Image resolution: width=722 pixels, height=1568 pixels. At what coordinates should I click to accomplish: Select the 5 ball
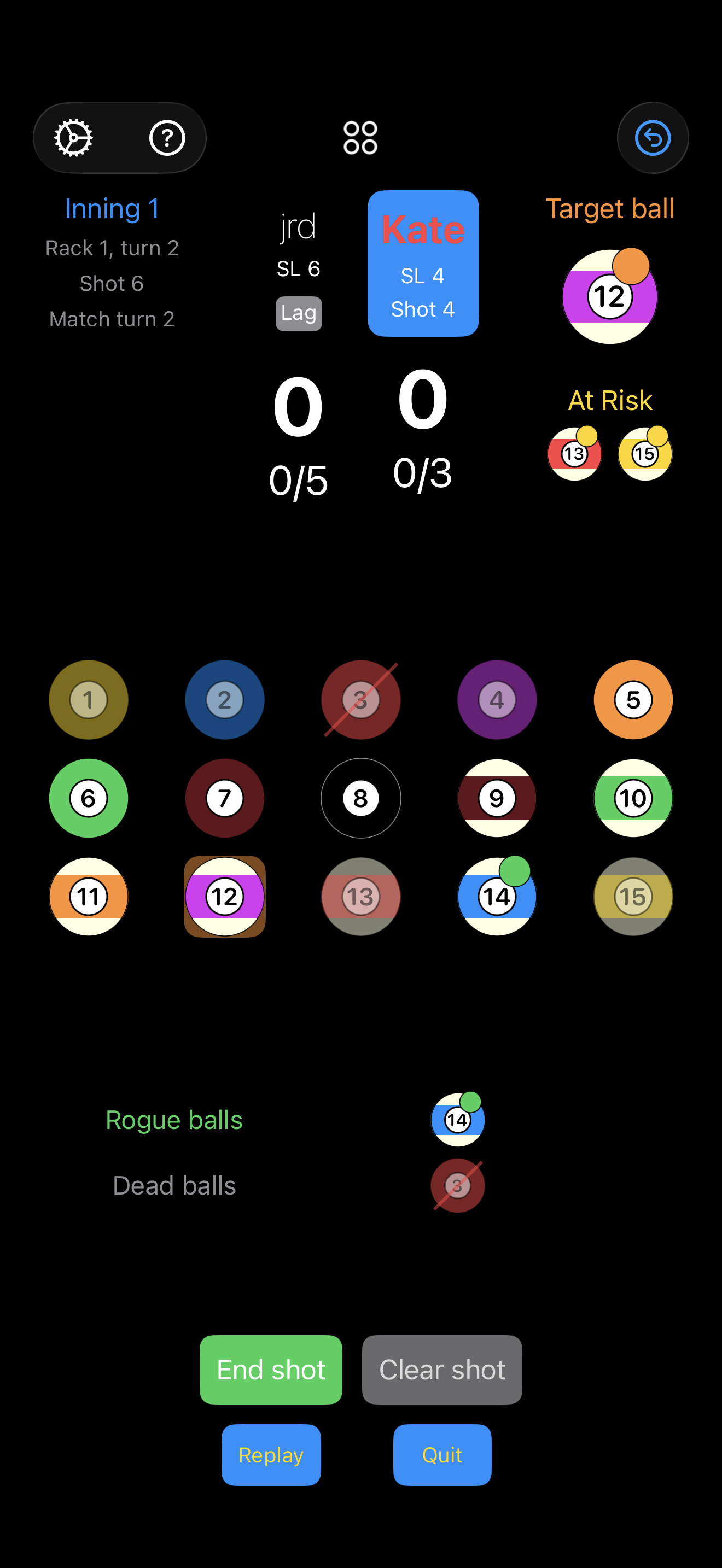tap(632, 700)
